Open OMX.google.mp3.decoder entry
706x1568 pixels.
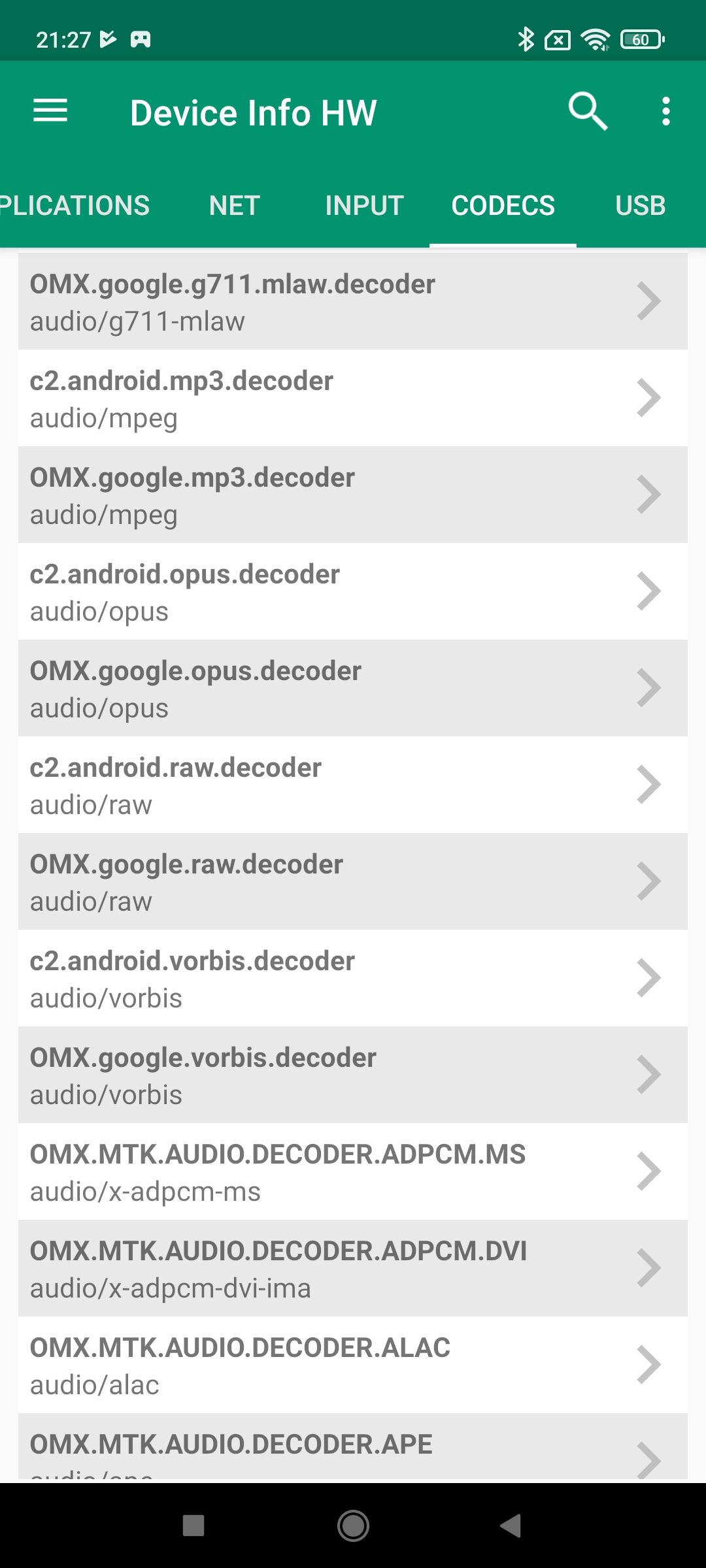[x=353, y=495]
